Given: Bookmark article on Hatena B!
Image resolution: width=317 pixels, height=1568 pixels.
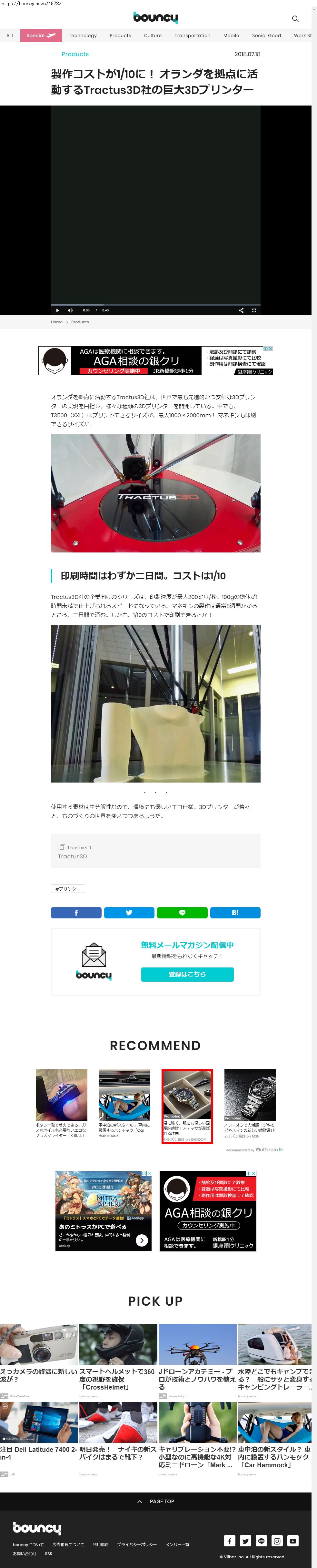Looking at the screenshot, I should click(x=235, y=913).
